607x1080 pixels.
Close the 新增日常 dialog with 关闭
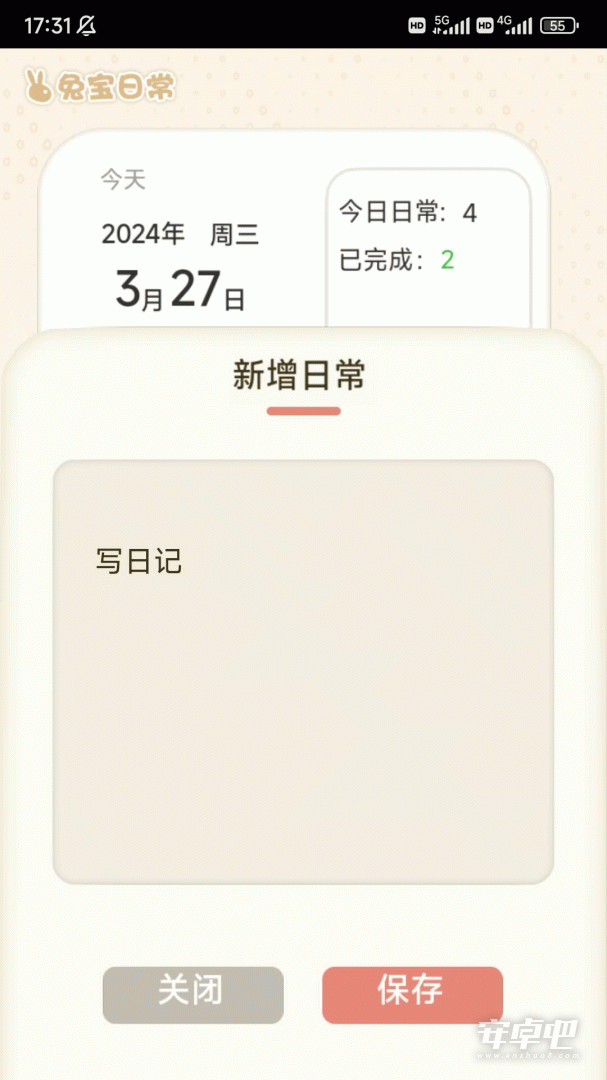(x=193, y=995)
